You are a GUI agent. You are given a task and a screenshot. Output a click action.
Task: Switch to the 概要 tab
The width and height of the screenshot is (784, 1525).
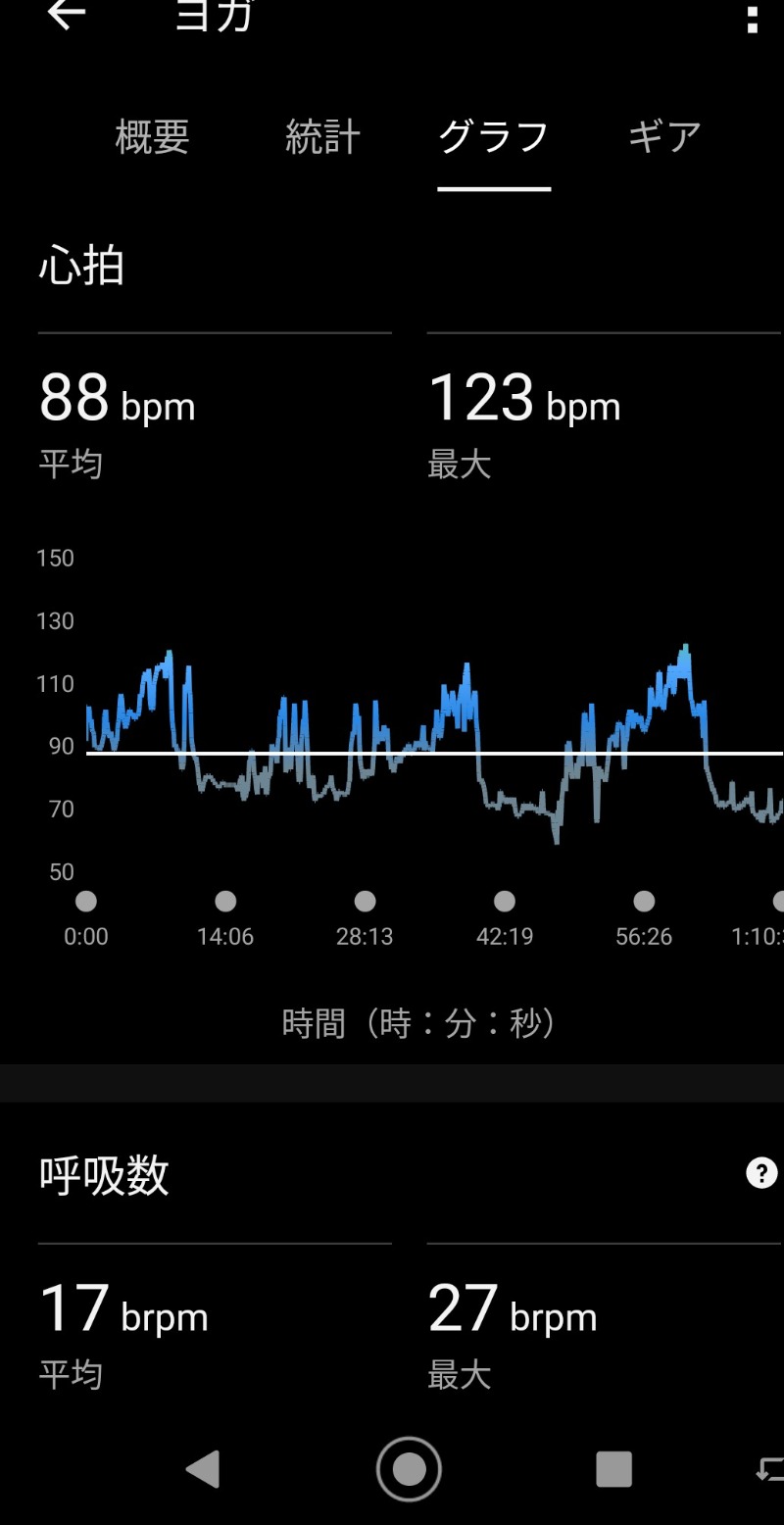click(x=152, y=137)
